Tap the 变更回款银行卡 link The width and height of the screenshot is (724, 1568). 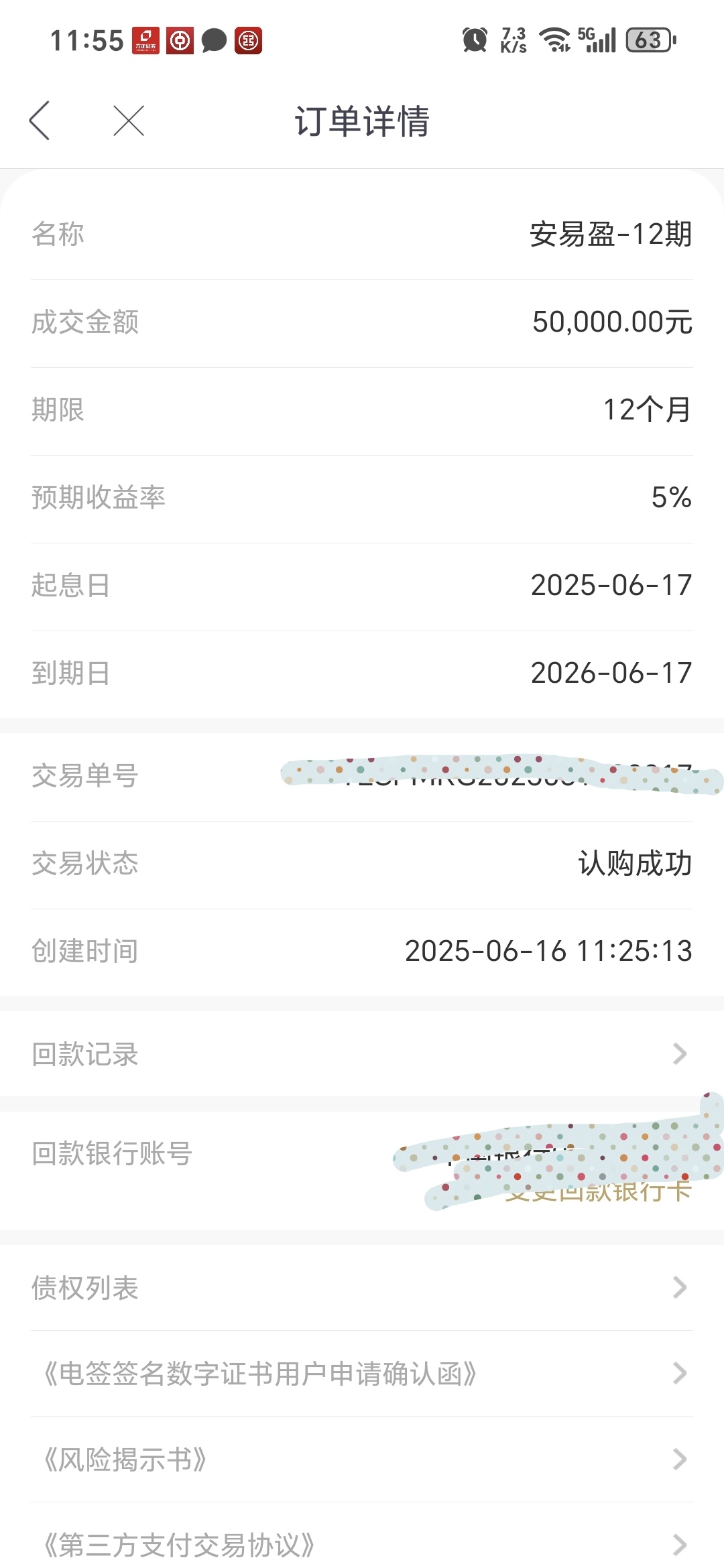click(597, 1191)
